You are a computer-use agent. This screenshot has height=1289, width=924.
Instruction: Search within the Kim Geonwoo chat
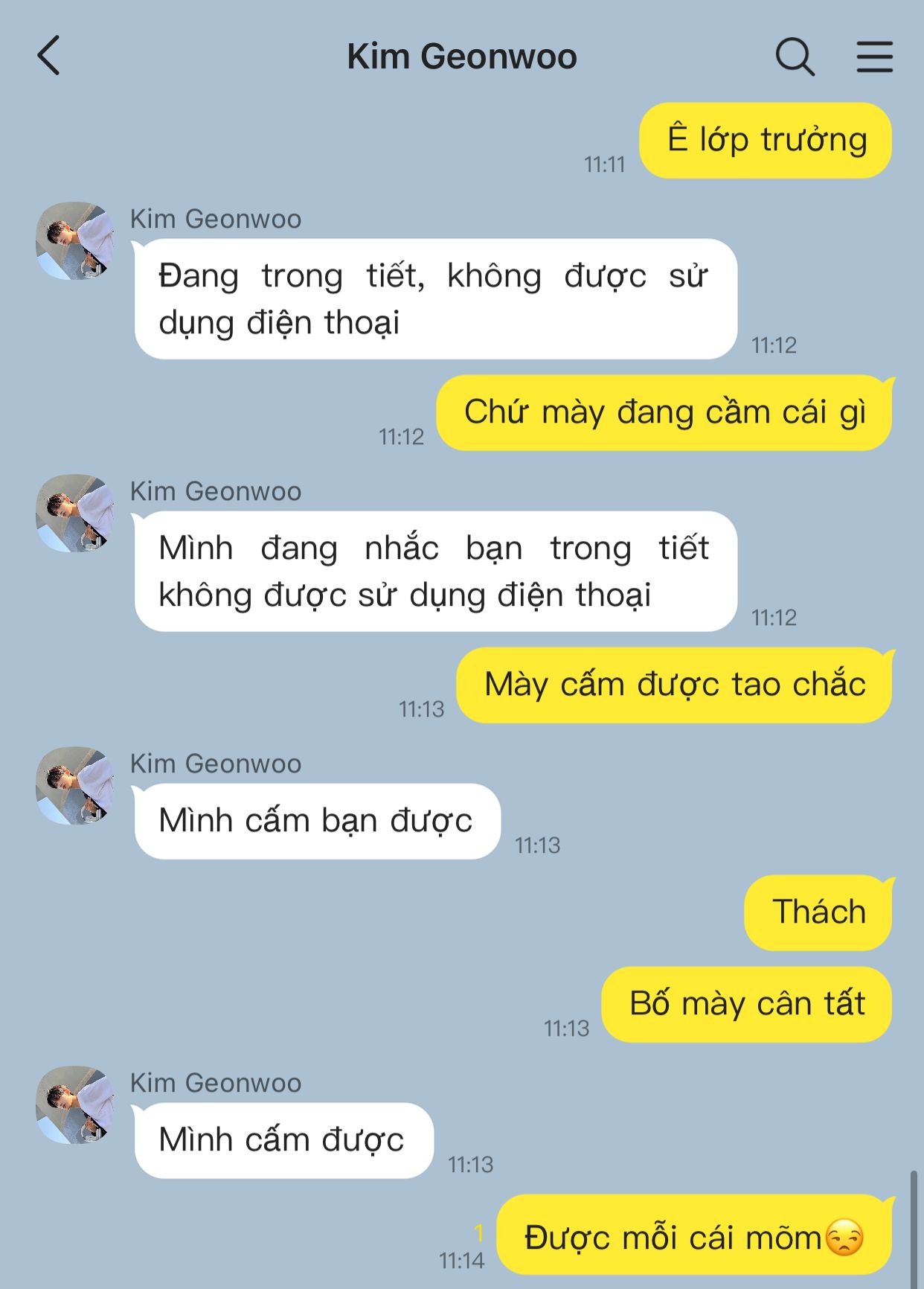795,57
